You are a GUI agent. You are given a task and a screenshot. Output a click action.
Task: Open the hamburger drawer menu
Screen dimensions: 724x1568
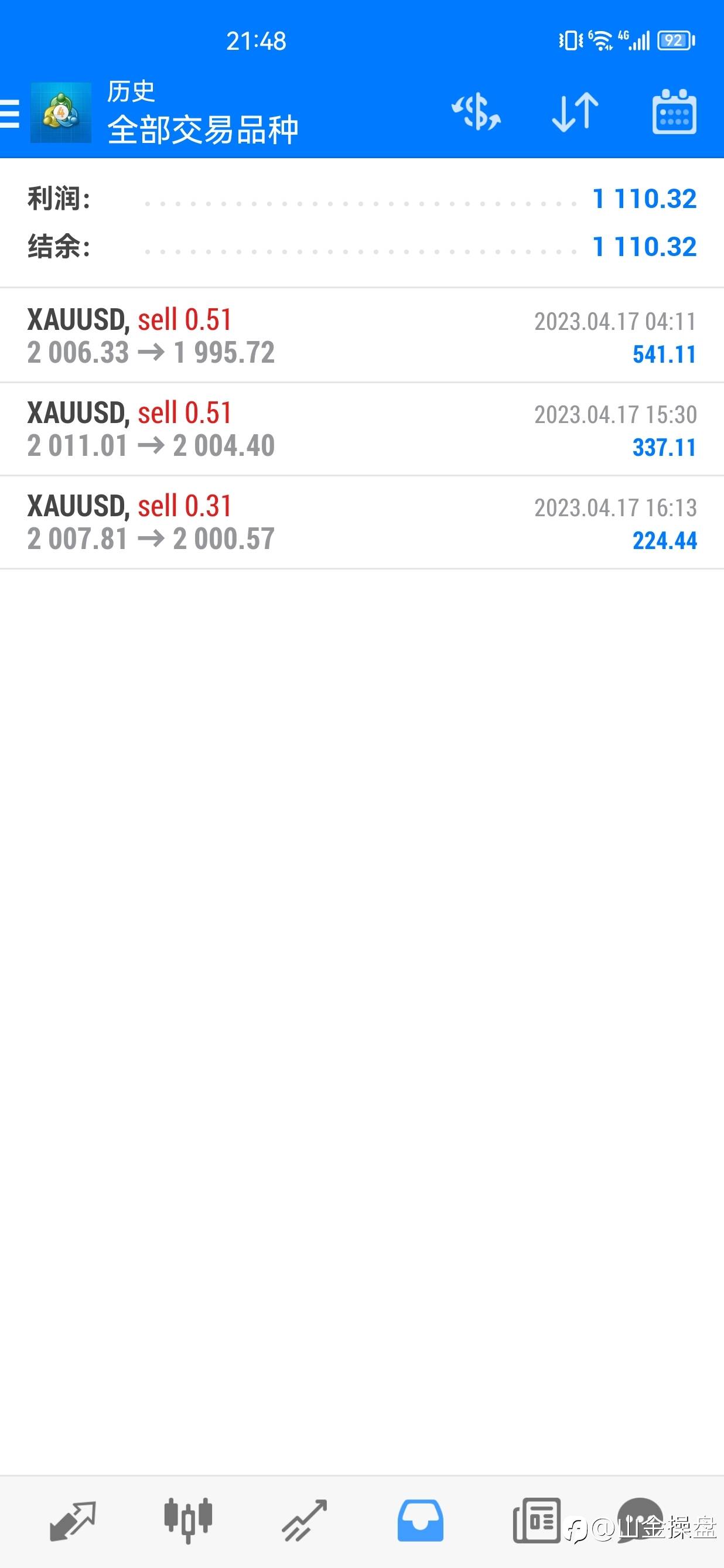pos(9,114)
